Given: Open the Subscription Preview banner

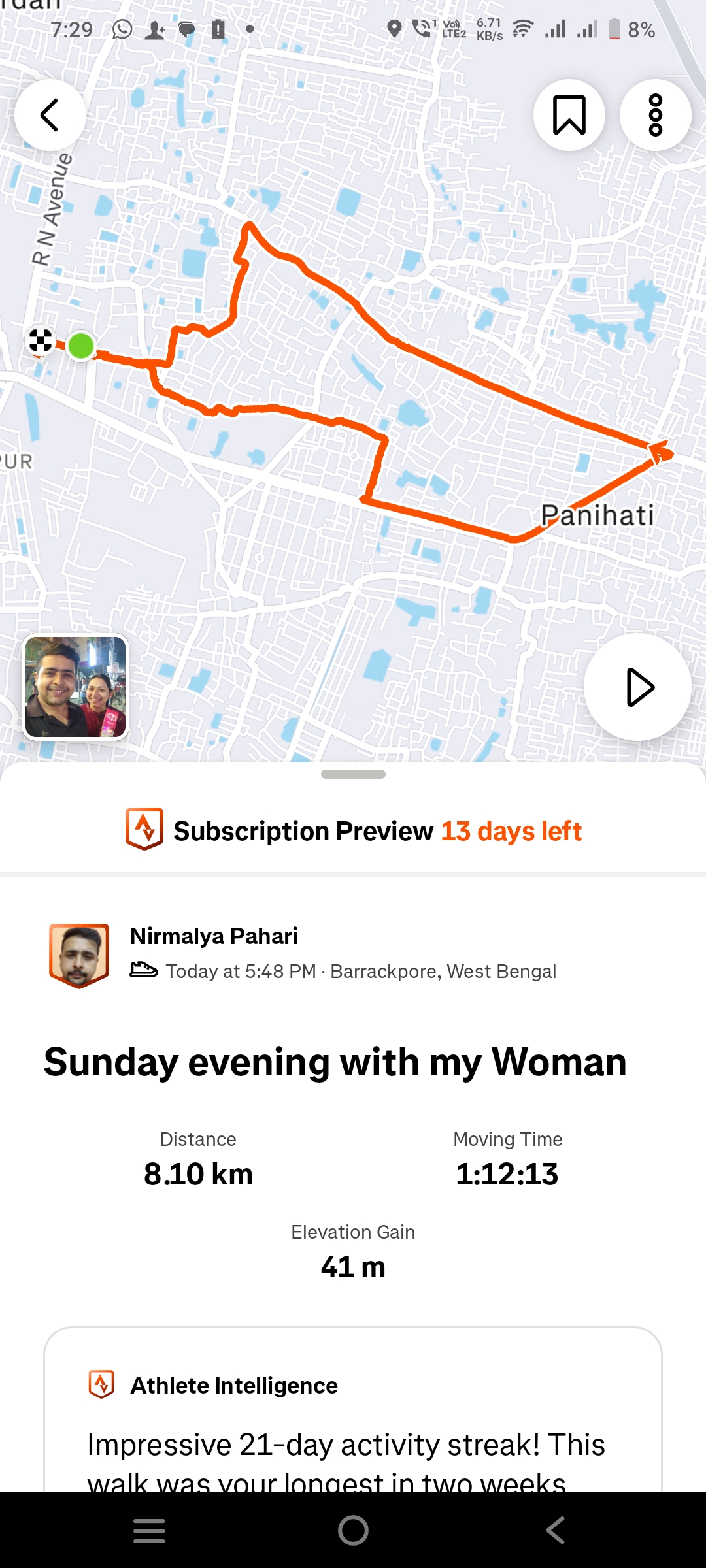Looking at the screenshot, I should (x=353, y=831).
